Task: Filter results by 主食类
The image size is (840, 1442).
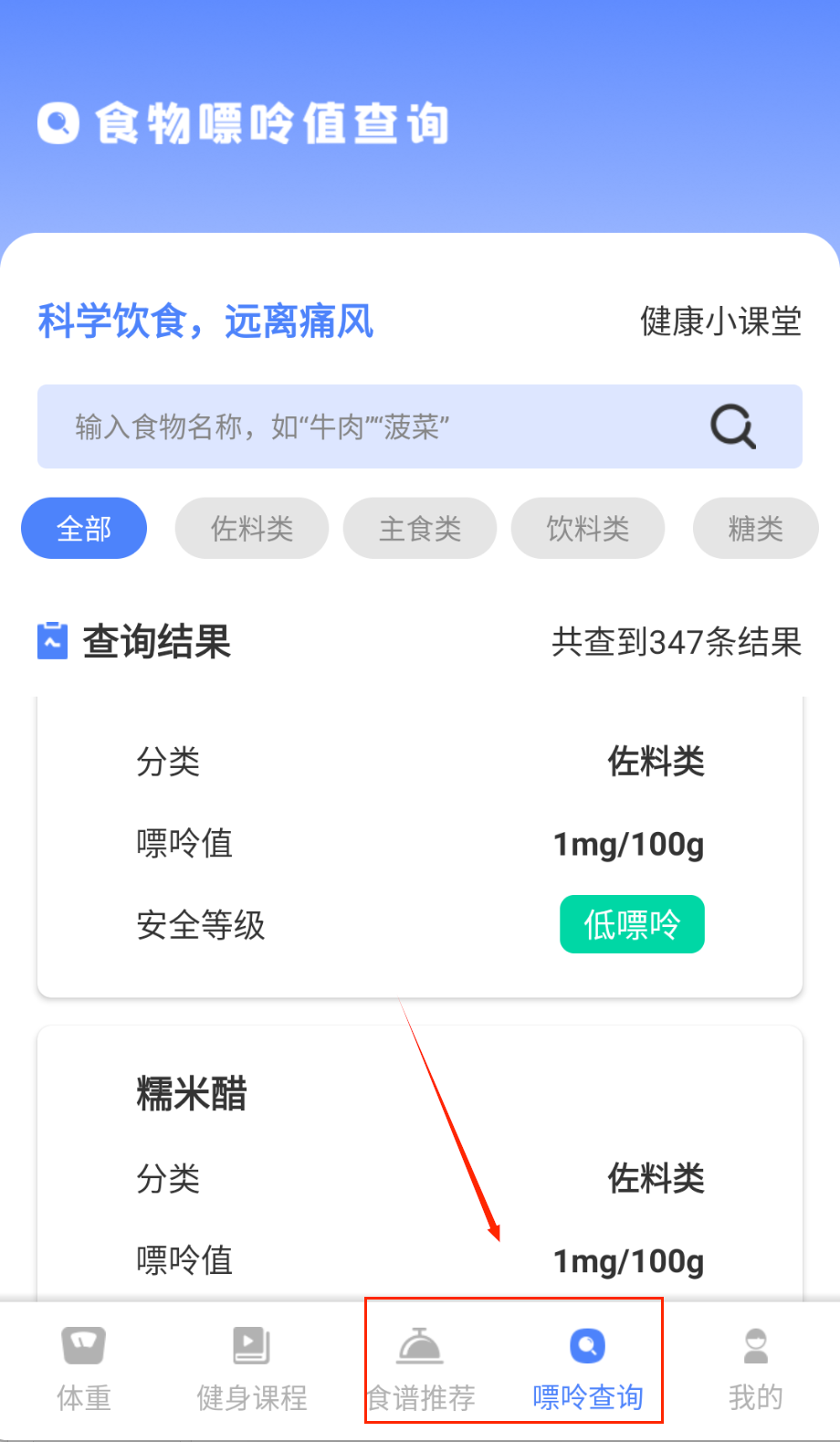Action: pos(420,528)
